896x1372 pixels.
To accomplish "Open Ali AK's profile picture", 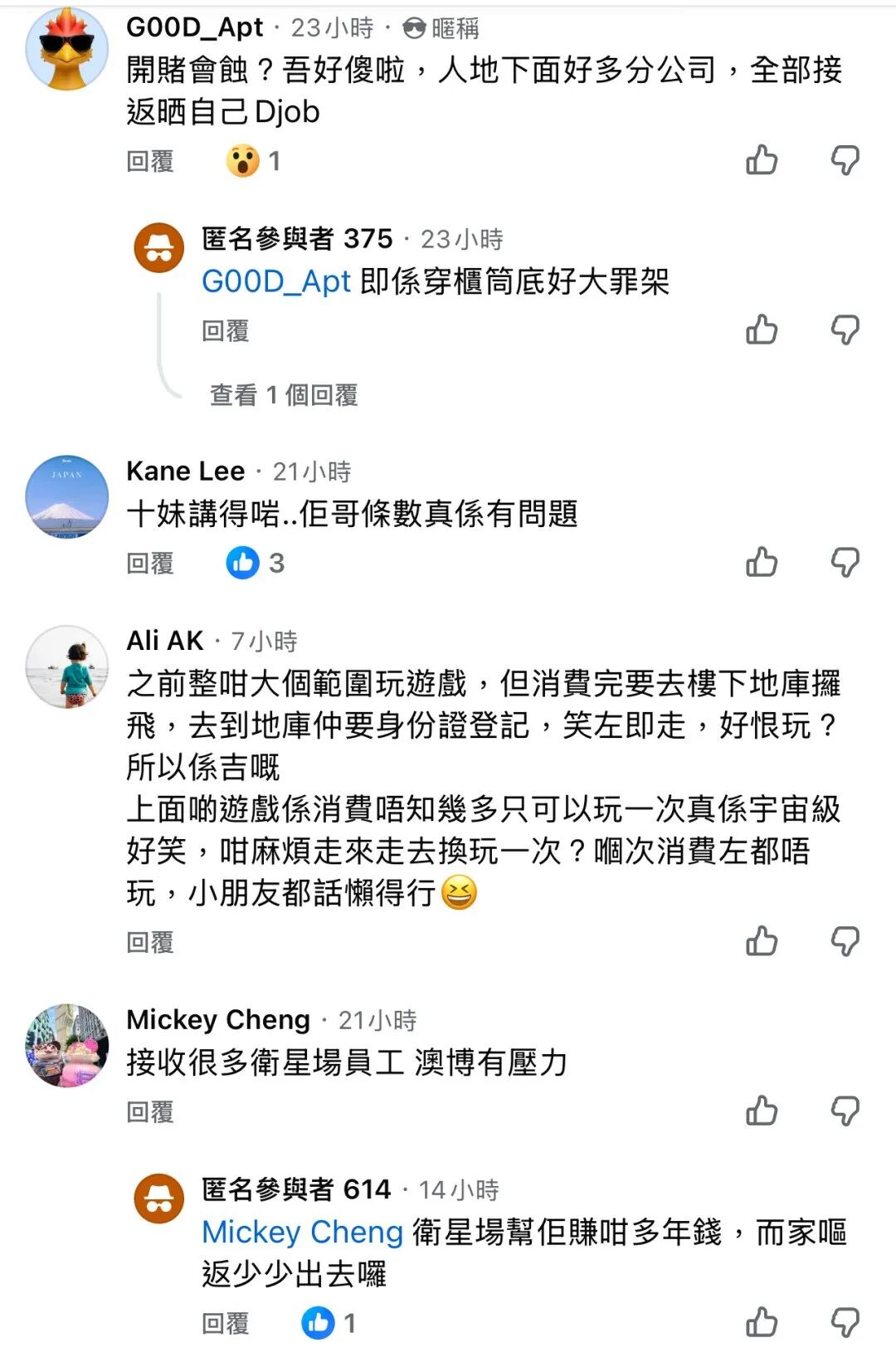I will tap(67, 666).
